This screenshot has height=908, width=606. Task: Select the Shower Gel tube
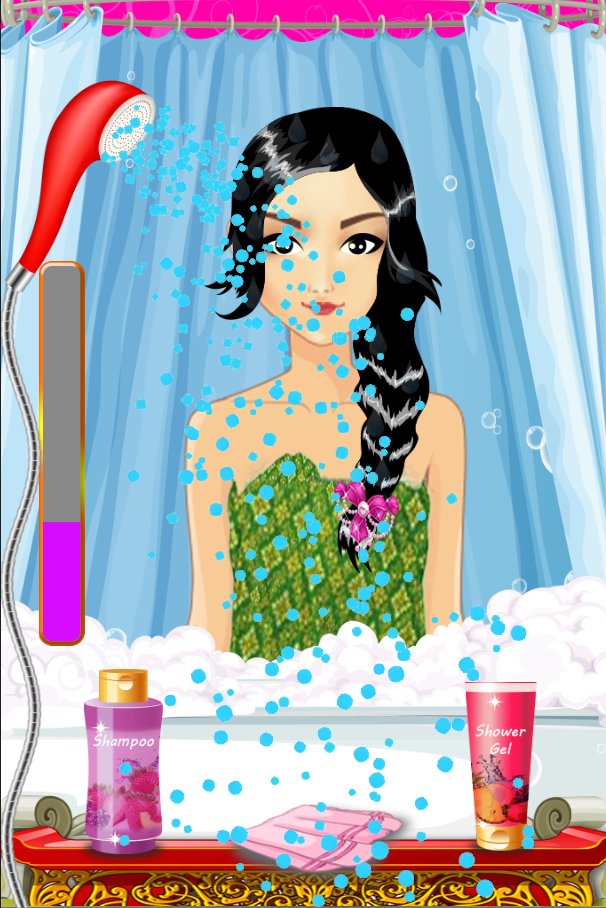pyautogui.click(x=500, y=765)
